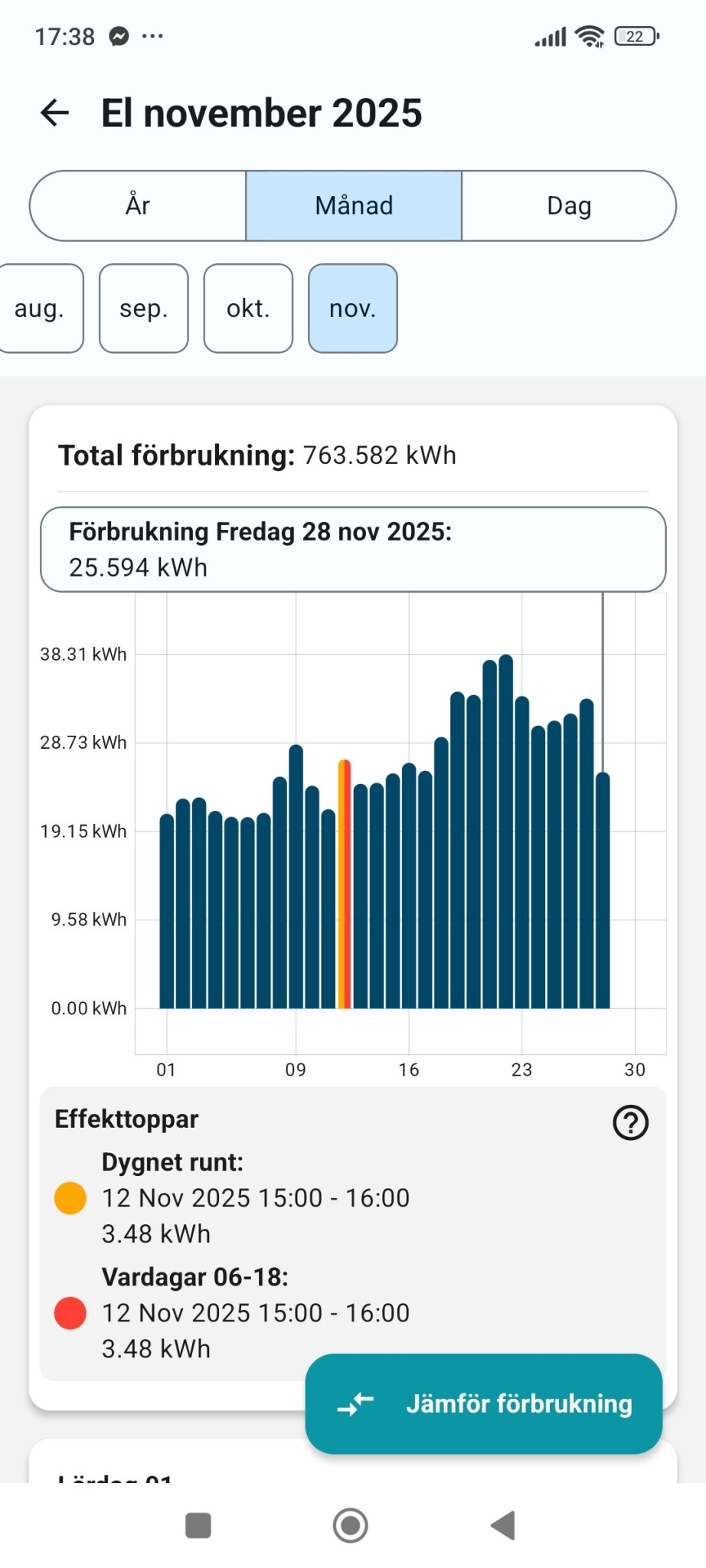Open the Effekttoppar help question mark
This screenshot has height=1568, width=706.
[x=630, y=1123]
